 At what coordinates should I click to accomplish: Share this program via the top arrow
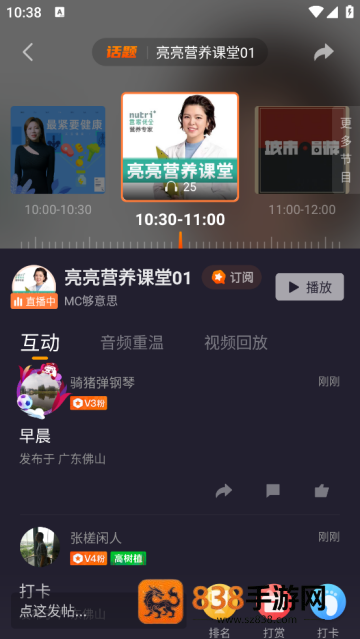[x=324, y=52]
